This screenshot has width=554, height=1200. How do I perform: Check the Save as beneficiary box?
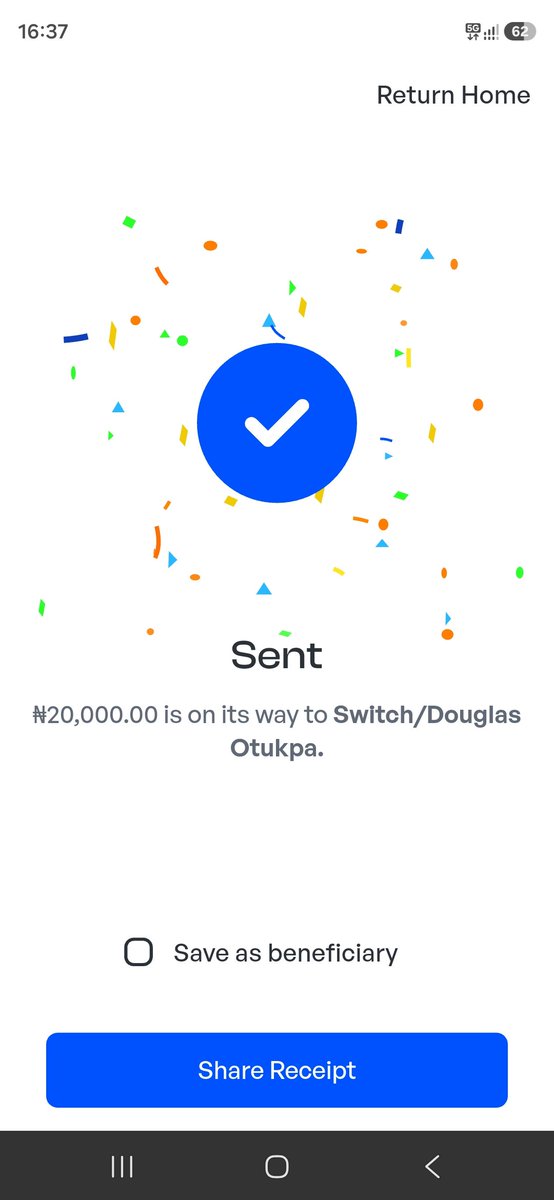click(139, 952)
